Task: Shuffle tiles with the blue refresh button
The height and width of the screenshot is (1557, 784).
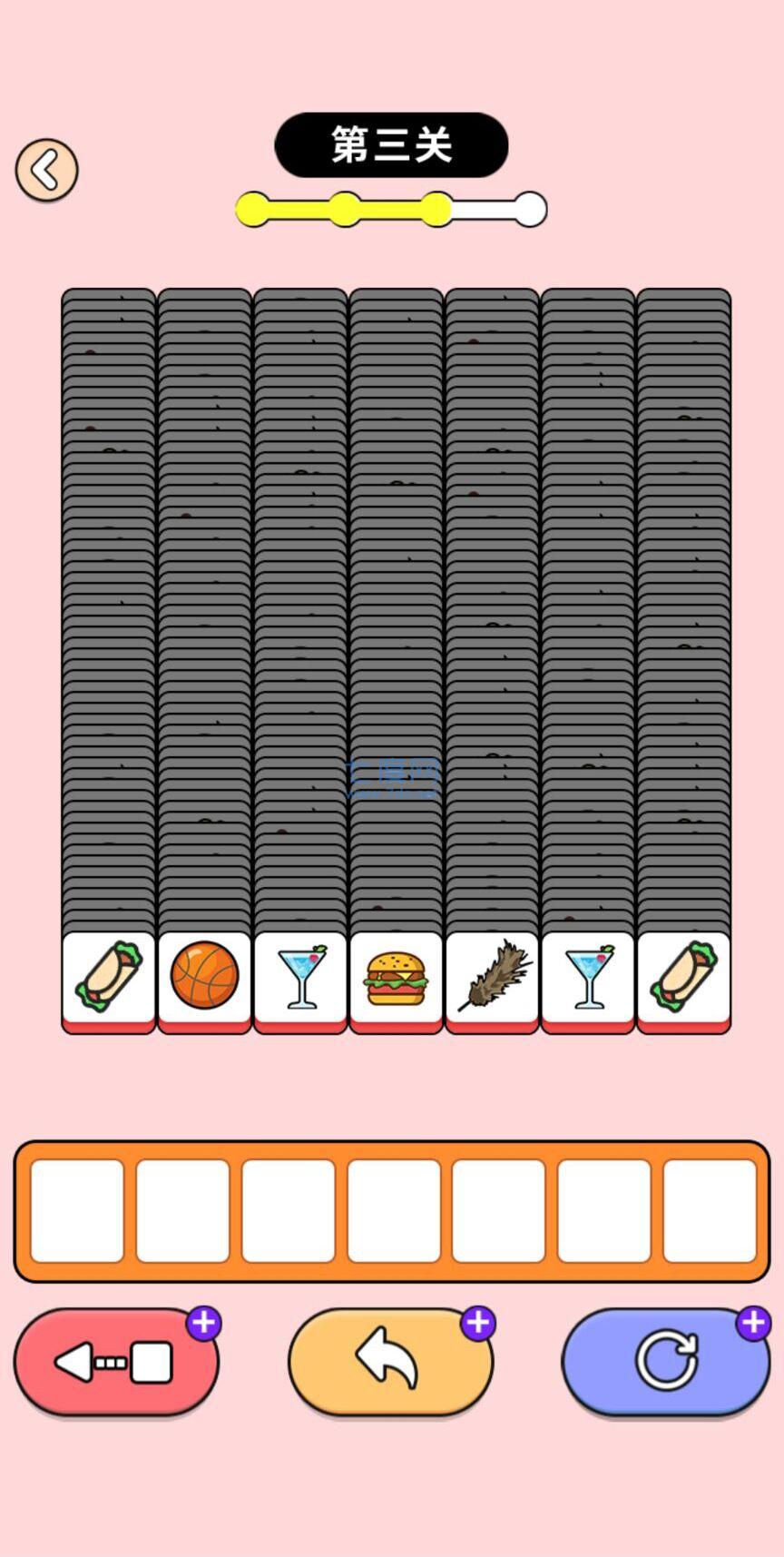Action: 665,1361
